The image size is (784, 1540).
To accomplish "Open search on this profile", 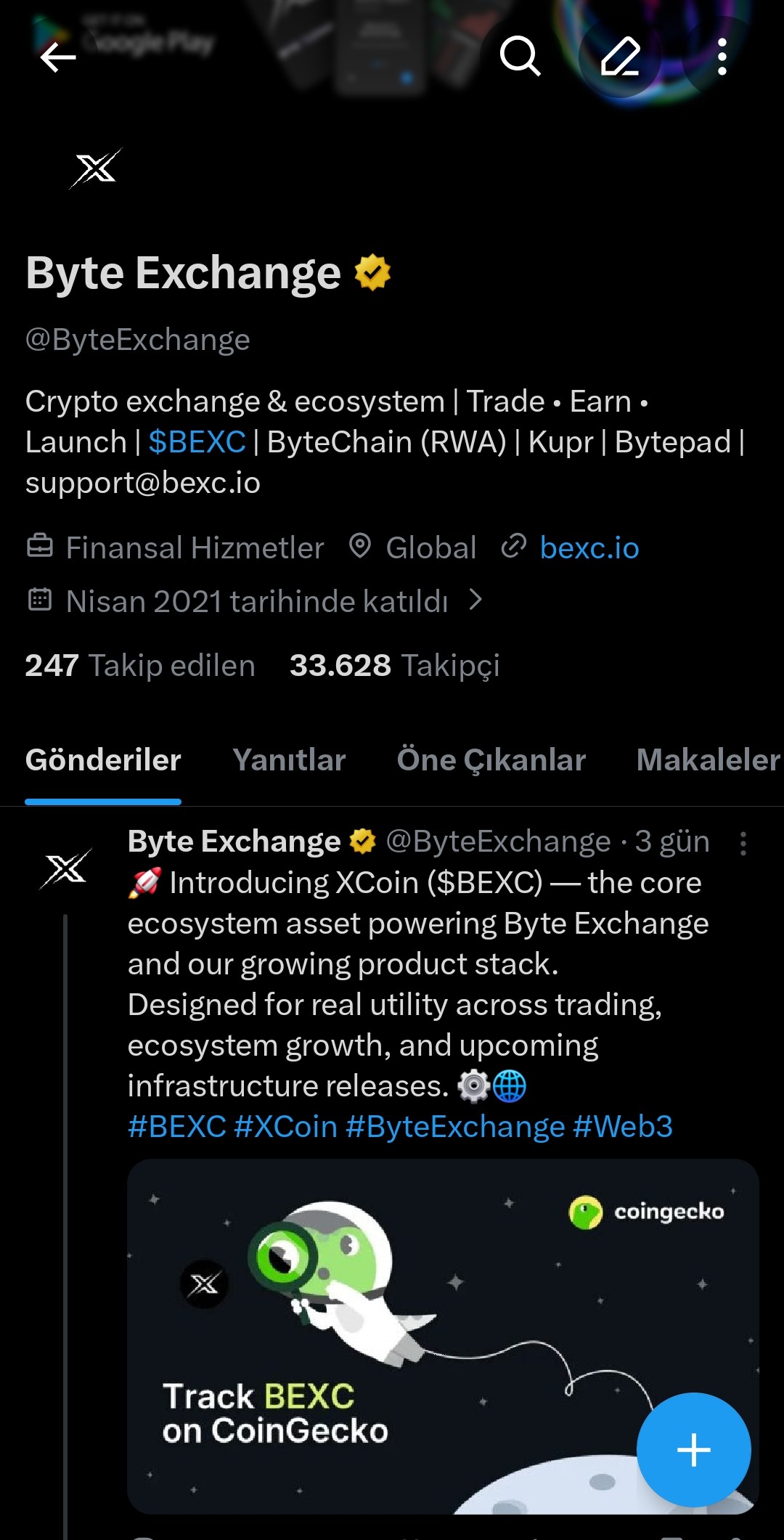I will tap(520, 57).
